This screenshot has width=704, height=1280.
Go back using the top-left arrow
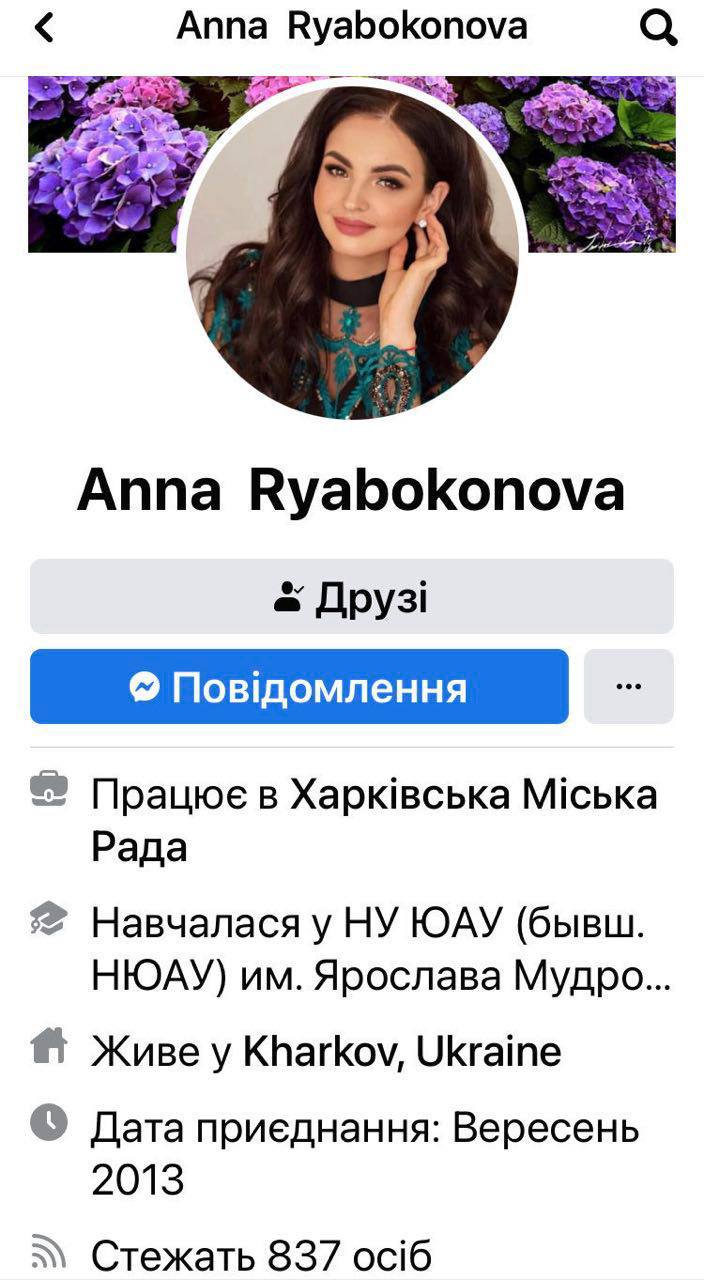tap(44, 29)
